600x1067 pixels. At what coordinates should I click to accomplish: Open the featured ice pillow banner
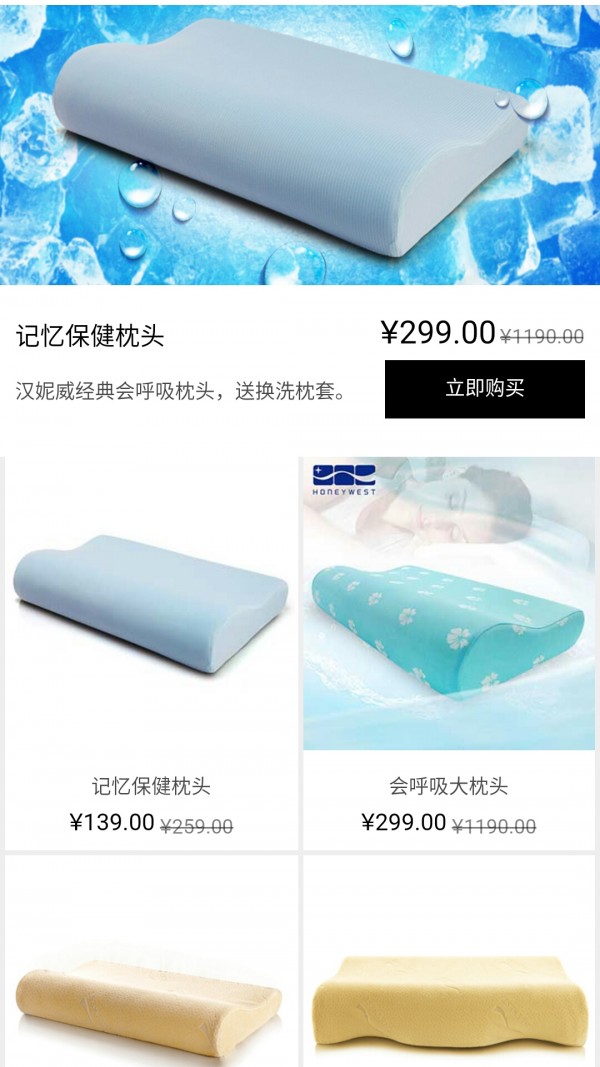(300, 145)
